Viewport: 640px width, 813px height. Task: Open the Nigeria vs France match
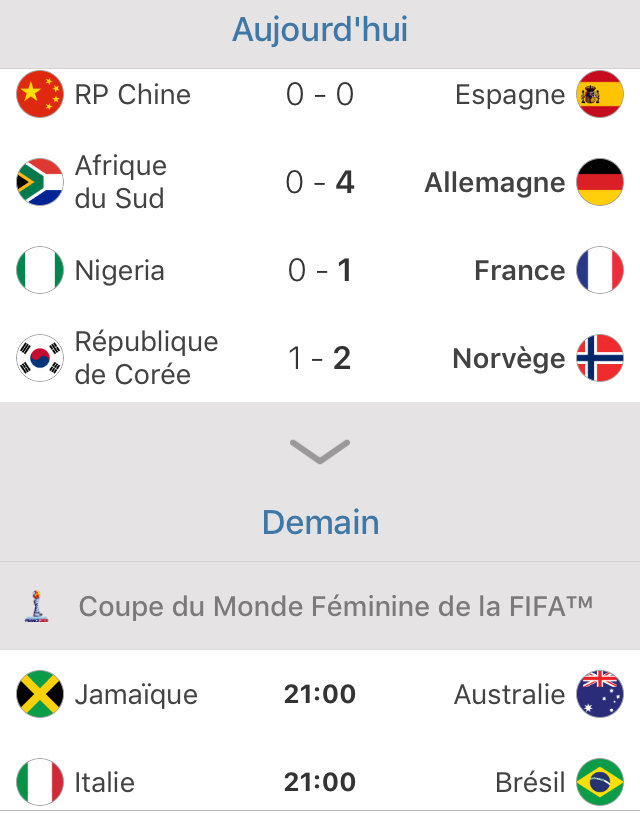point(320,270)
